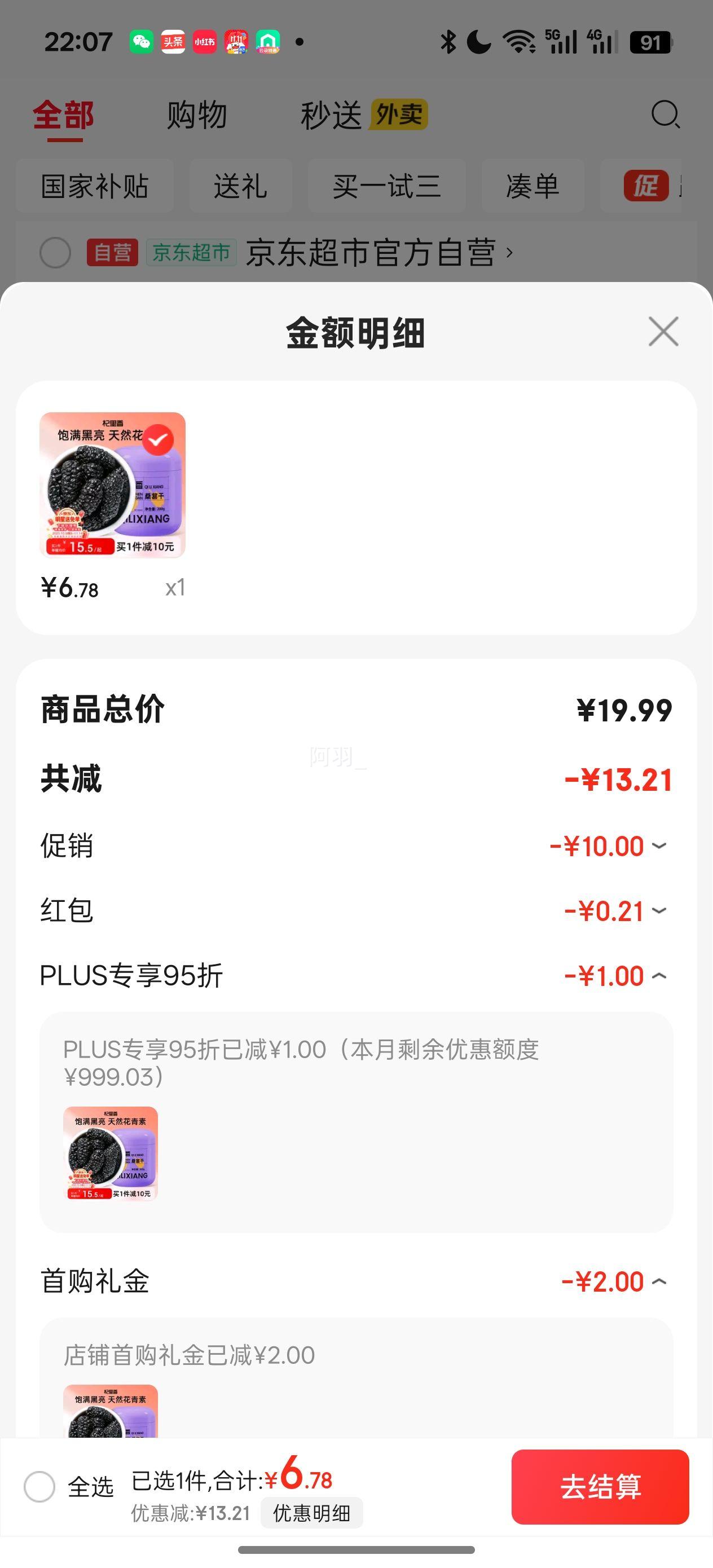Close the 金额明细 panel
Image resolution: width=713 pixels, height=1568 pixels.
[x=663, y=332]
